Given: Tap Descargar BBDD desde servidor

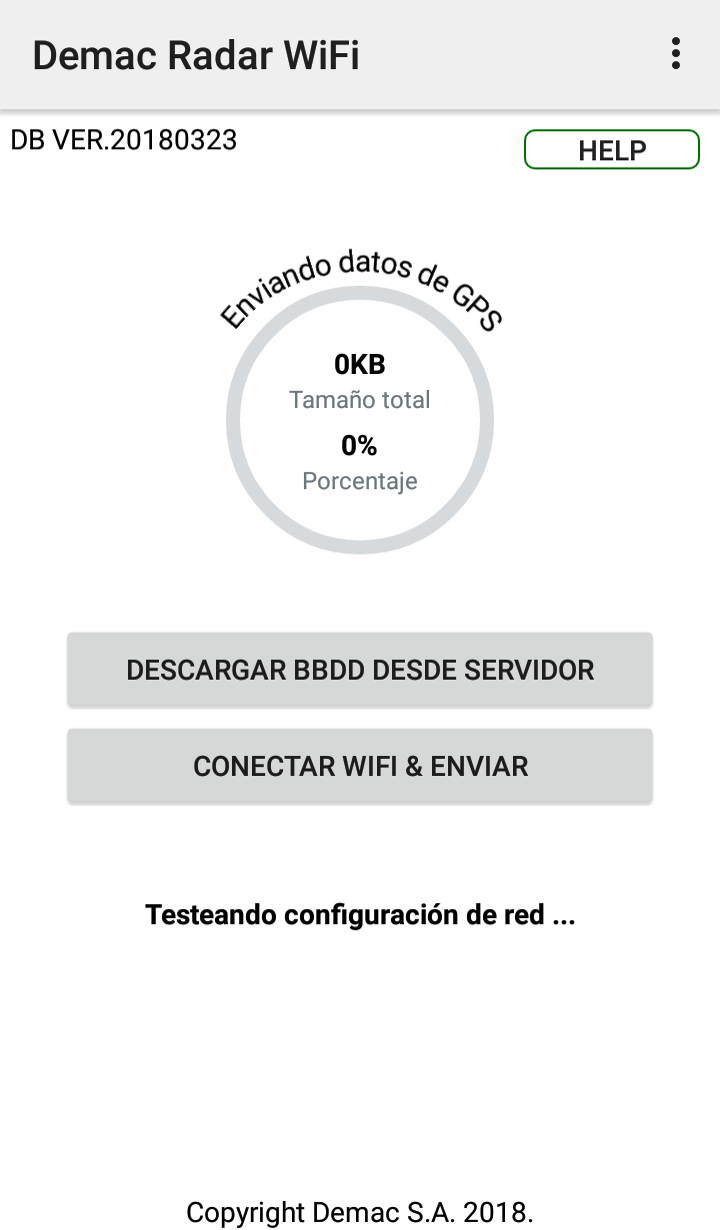Looking at the screenshot, I should pyautogui.click(x=360, y=669).
